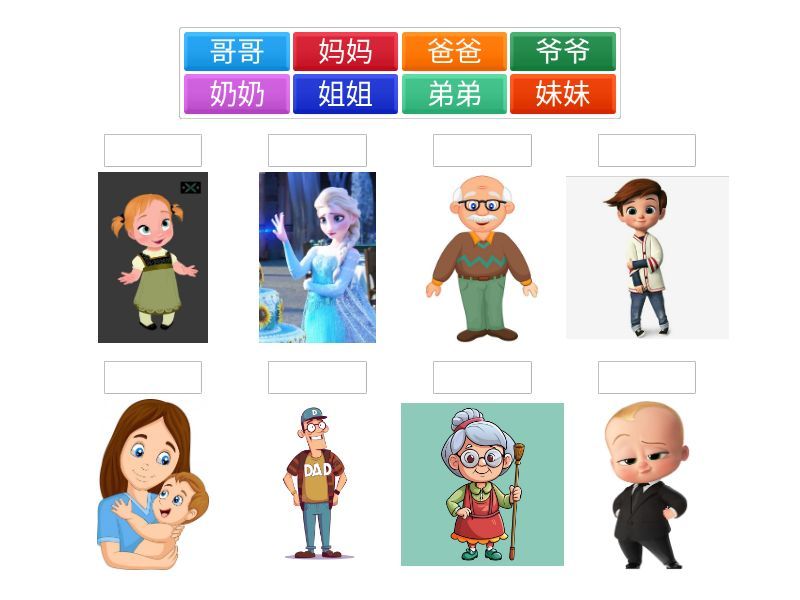Viewport: 800px width, 600px height.
Task: Select the answer box above the grandpa picture
Action: click(482, 150)
